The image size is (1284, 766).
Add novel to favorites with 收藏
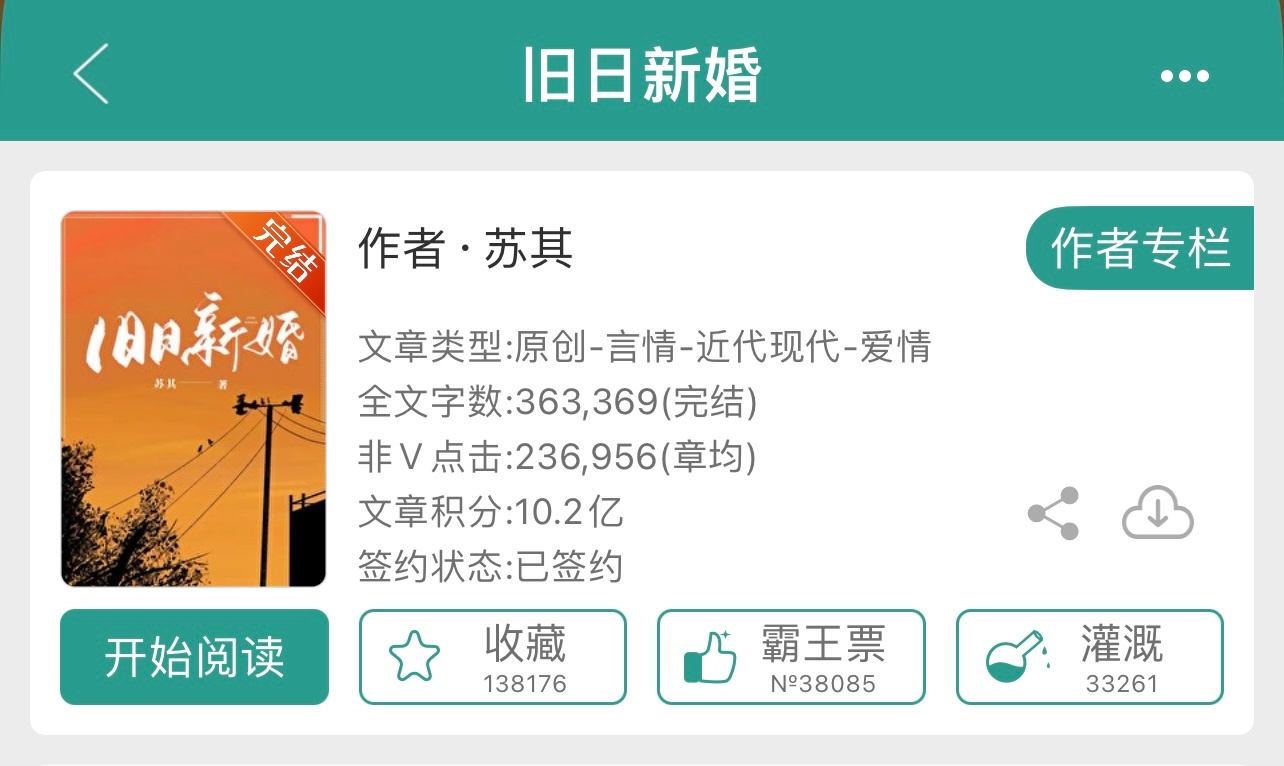(492, 657)
